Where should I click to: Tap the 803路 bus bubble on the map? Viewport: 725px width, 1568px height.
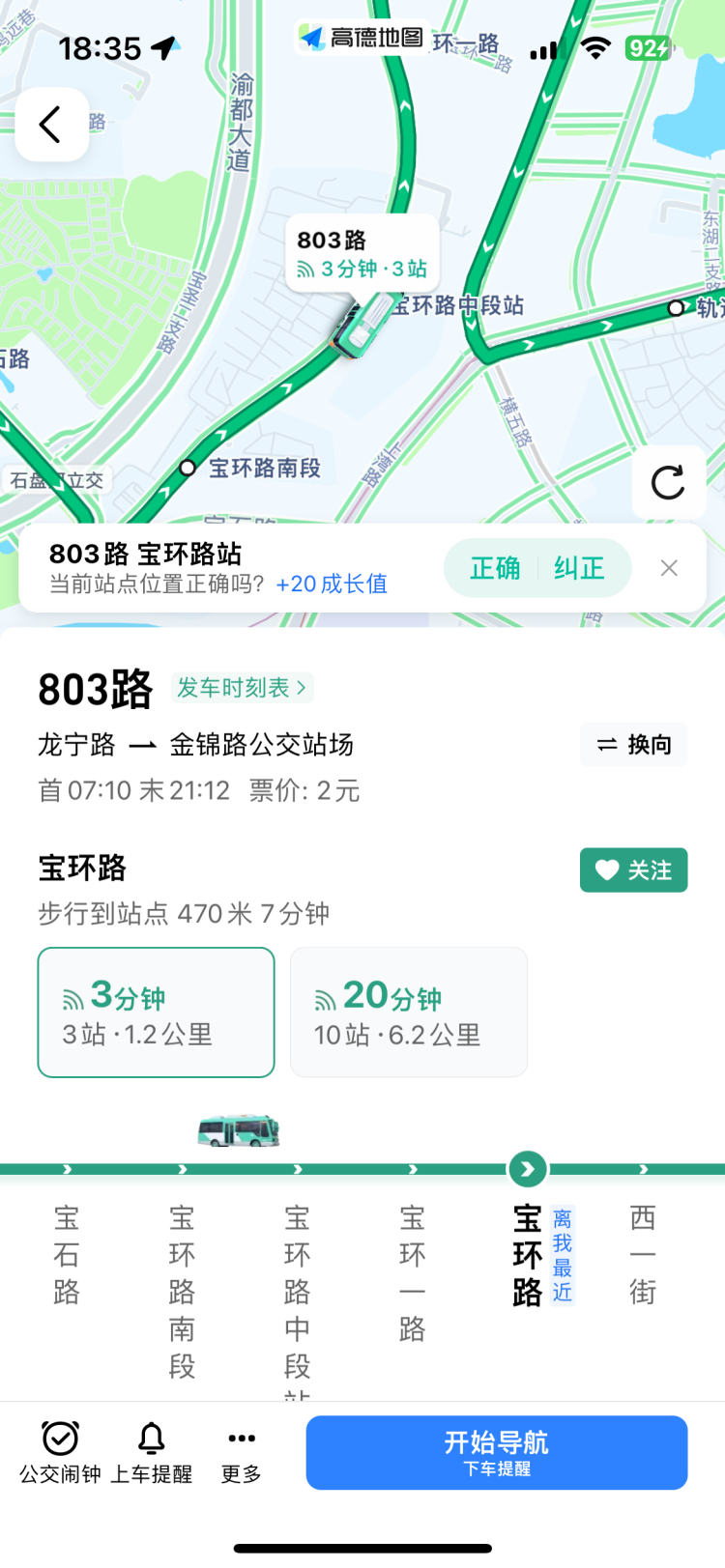[x=362, y=253]
